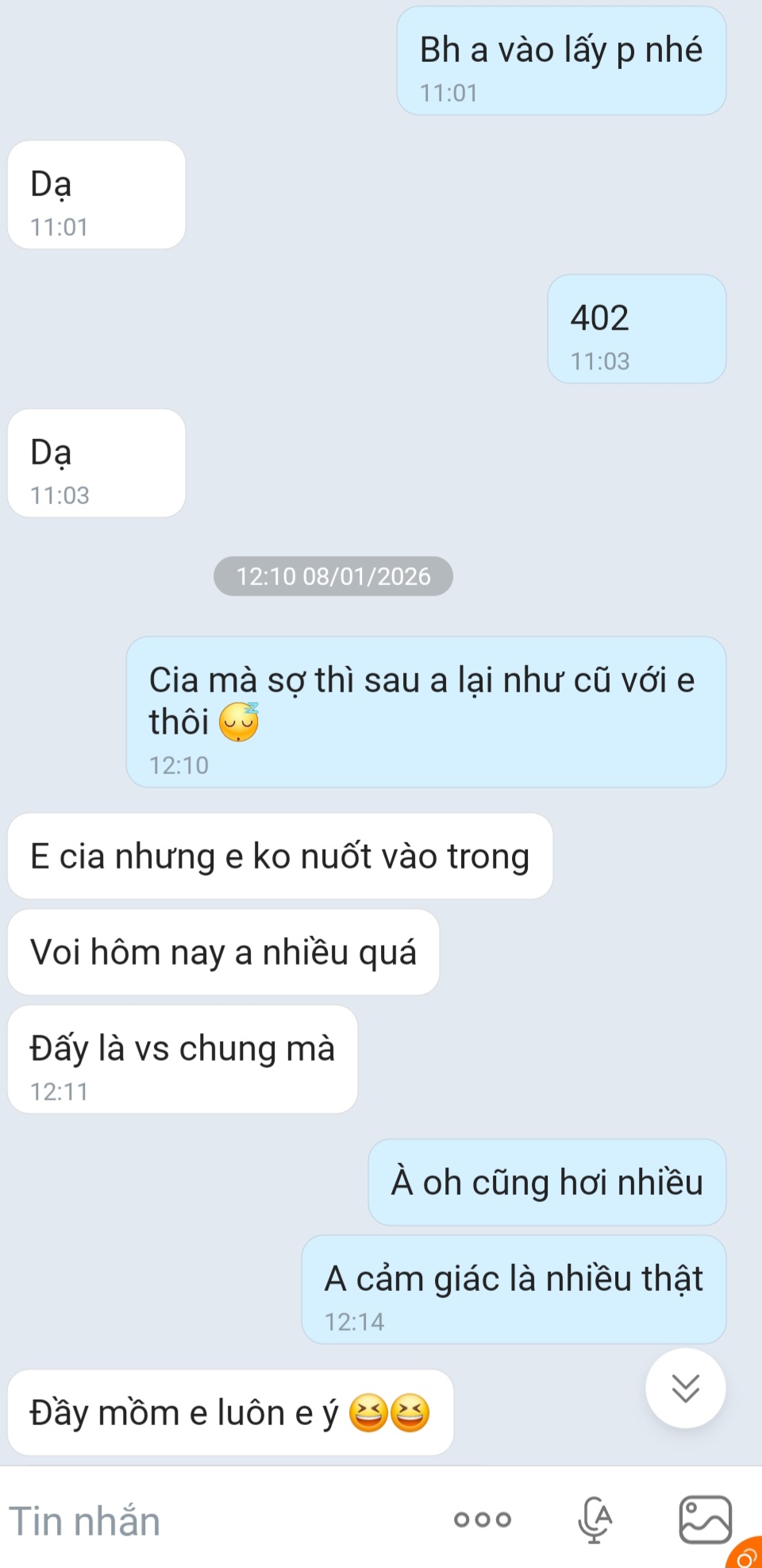
Task: Open the photo gallery picker
Action: click(x=705, y=1520)
